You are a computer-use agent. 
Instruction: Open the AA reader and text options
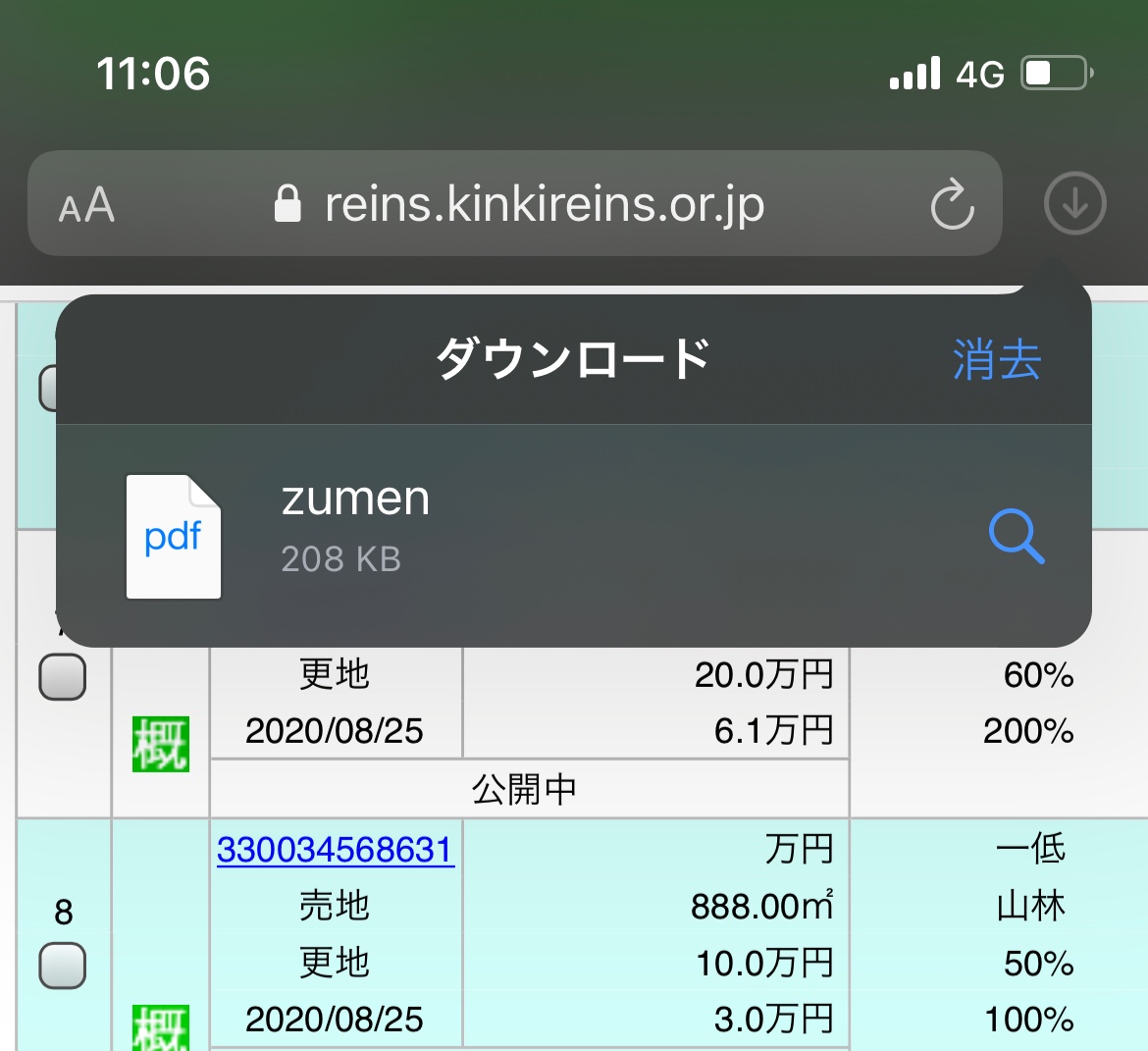click(86, 205)
